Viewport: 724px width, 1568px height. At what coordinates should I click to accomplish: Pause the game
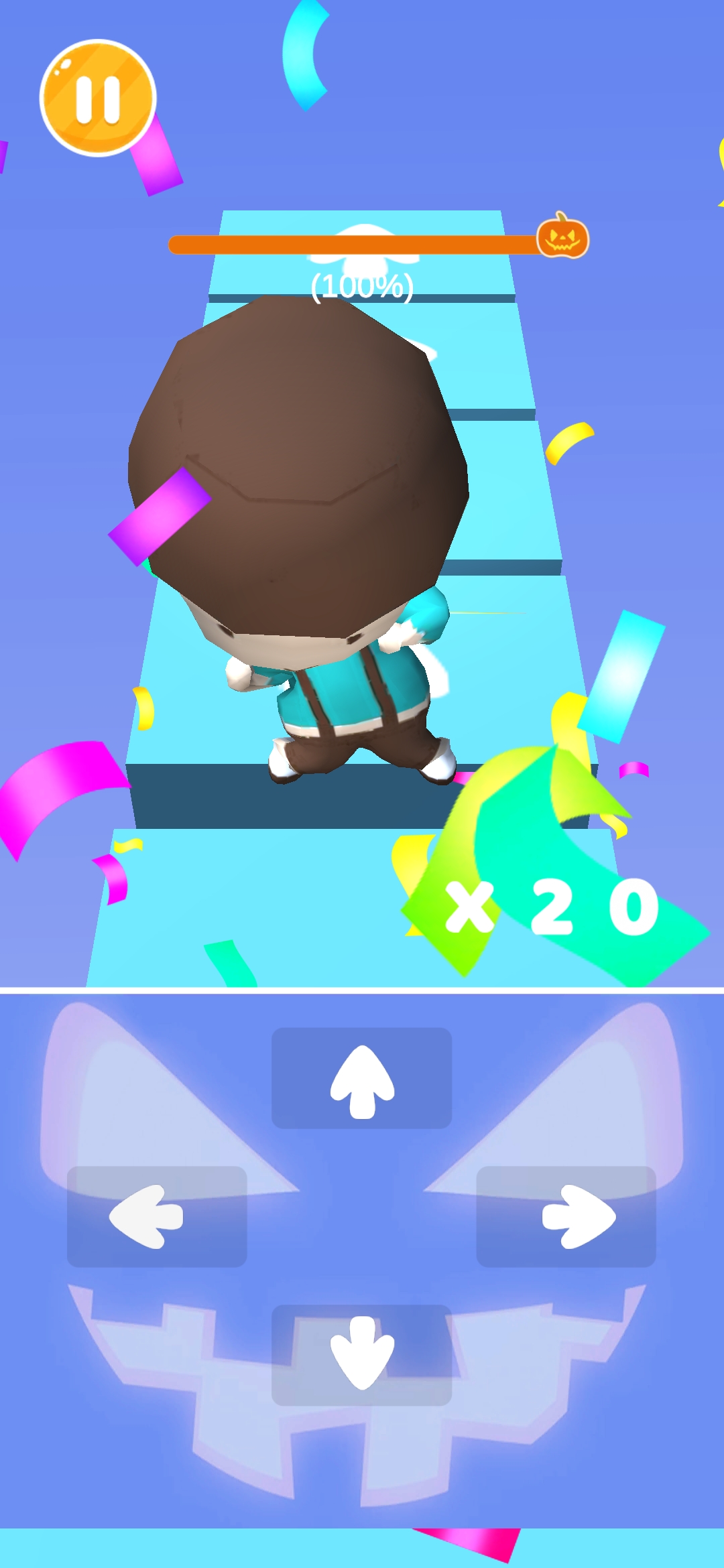[98, 99]
